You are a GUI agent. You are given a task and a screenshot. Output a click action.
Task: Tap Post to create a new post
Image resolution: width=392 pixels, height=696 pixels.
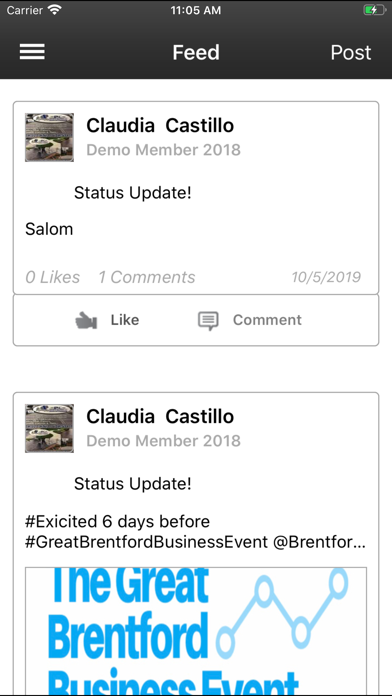pos(351,53)
